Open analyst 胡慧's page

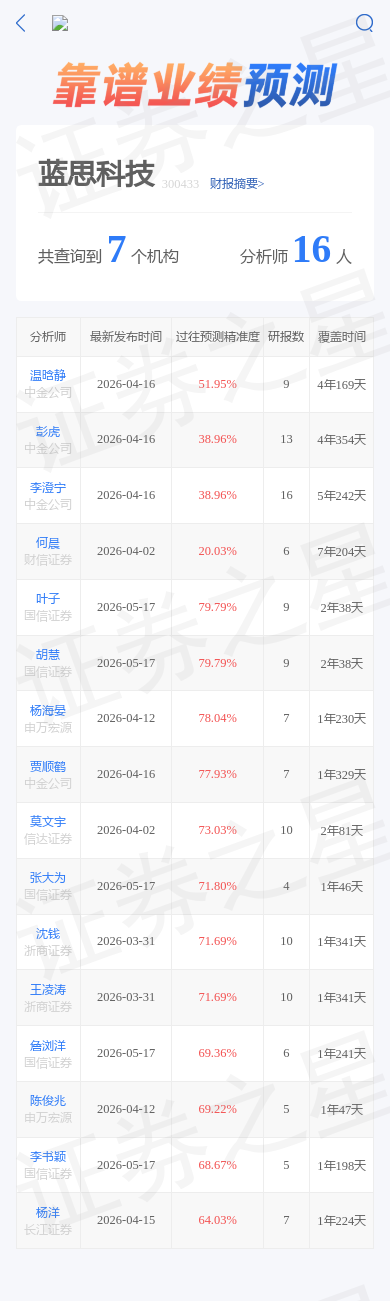pos(48,655)
